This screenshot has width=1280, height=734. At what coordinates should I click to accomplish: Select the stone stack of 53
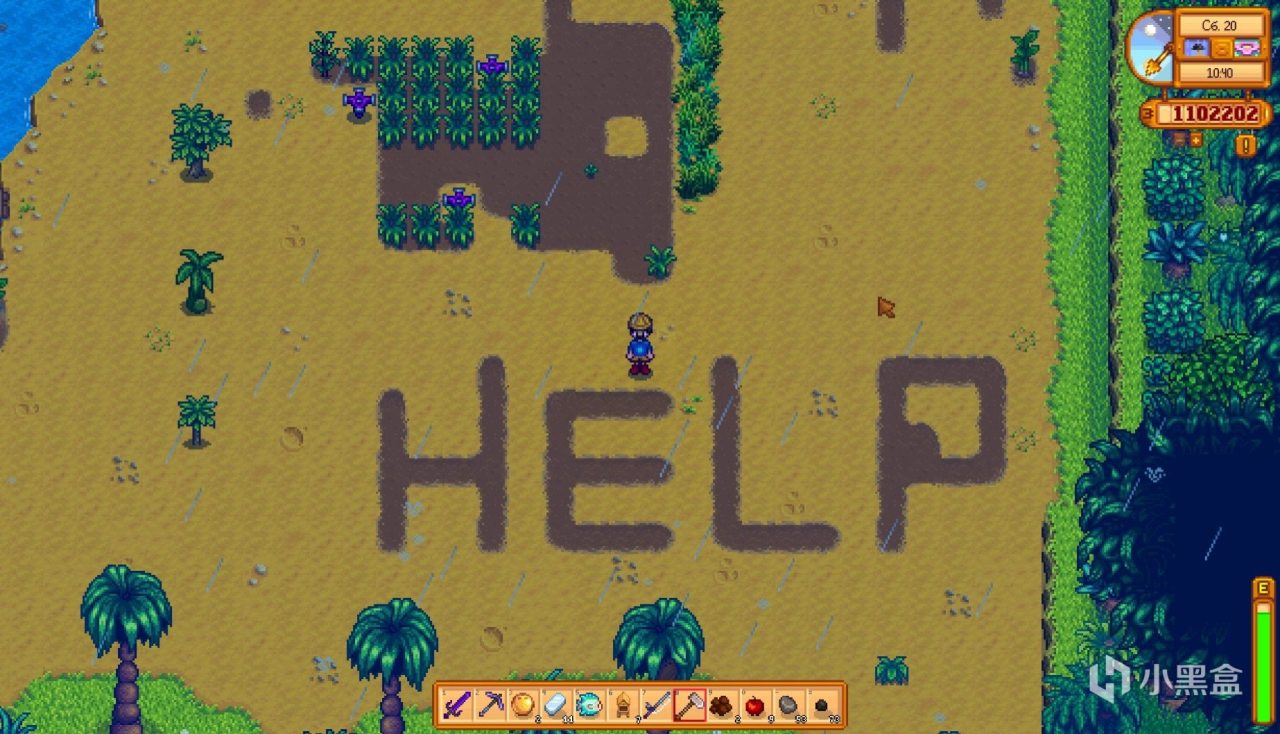788,705
